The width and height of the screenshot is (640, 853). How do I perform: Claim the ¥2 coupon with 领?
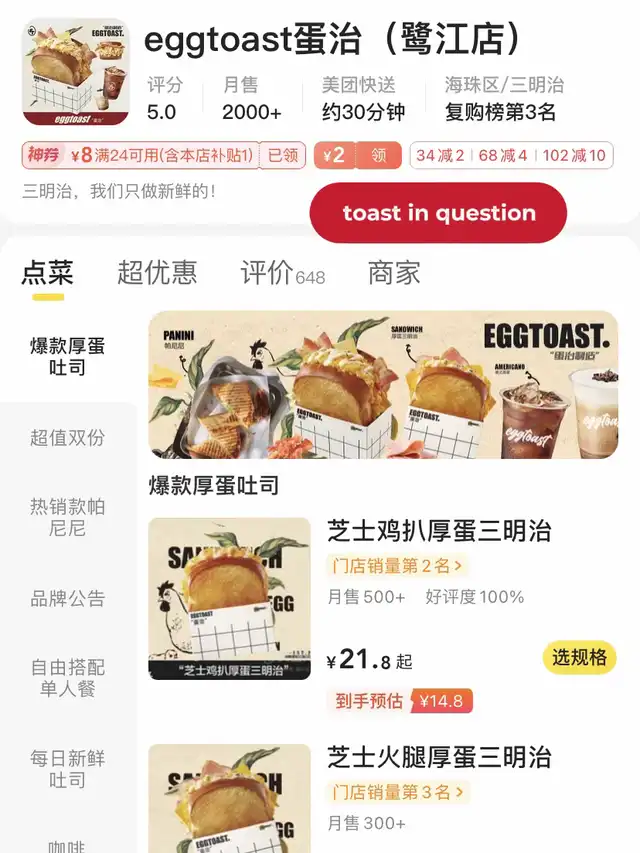378,155
